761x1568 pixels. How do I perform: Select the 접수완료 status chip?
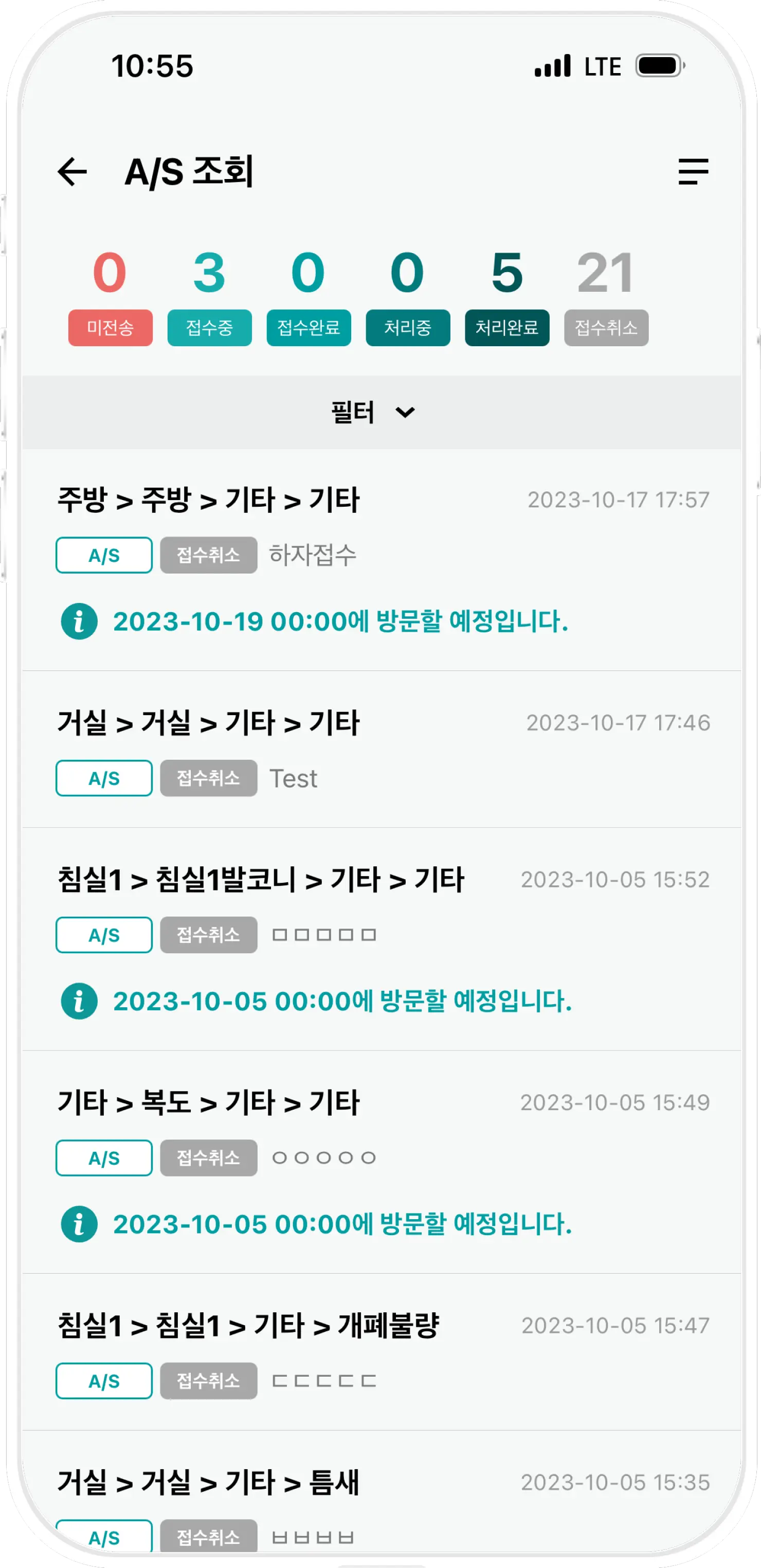click(309, 328)
